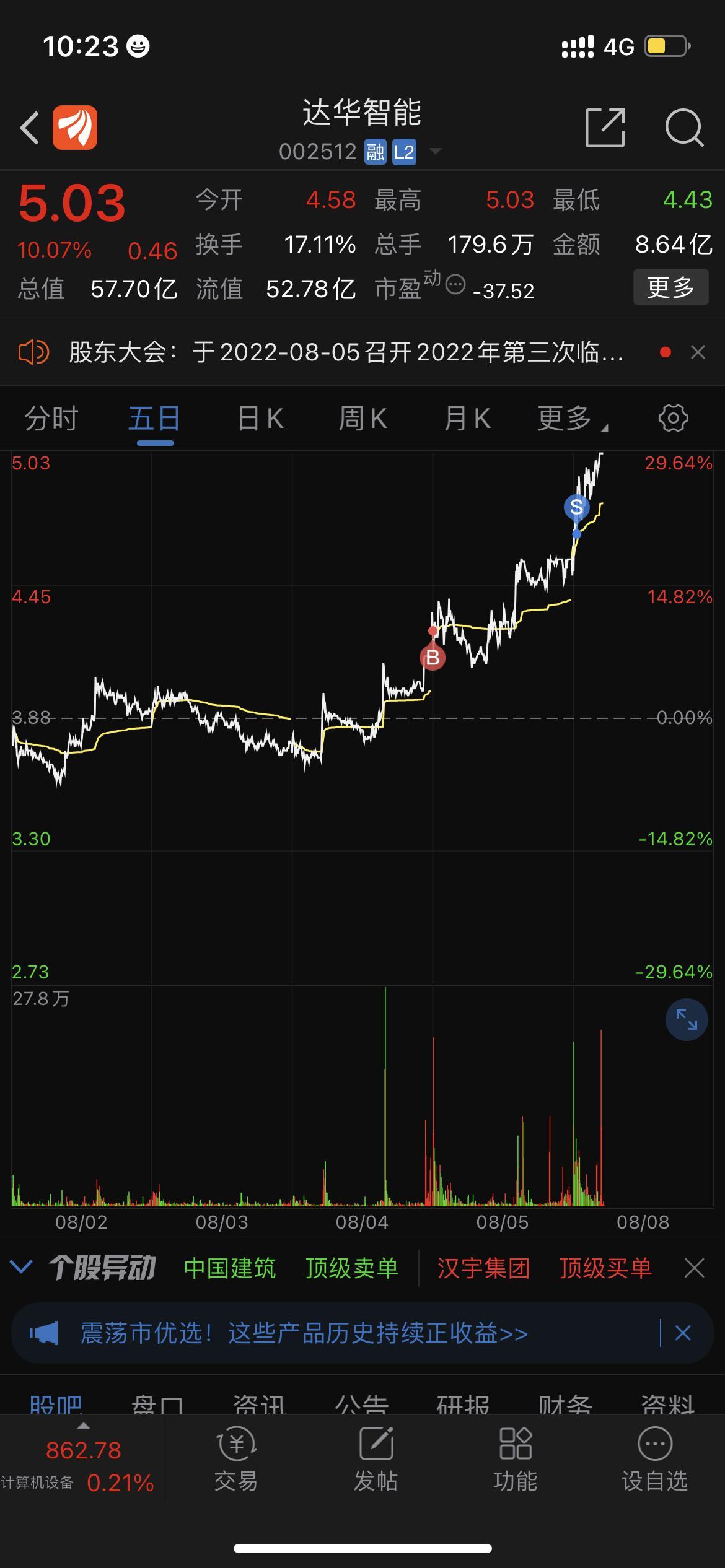Viewport: 725px width, 1568px height.
Task: Tap 发帖 to write a post
Action: tap(376, 1460)
